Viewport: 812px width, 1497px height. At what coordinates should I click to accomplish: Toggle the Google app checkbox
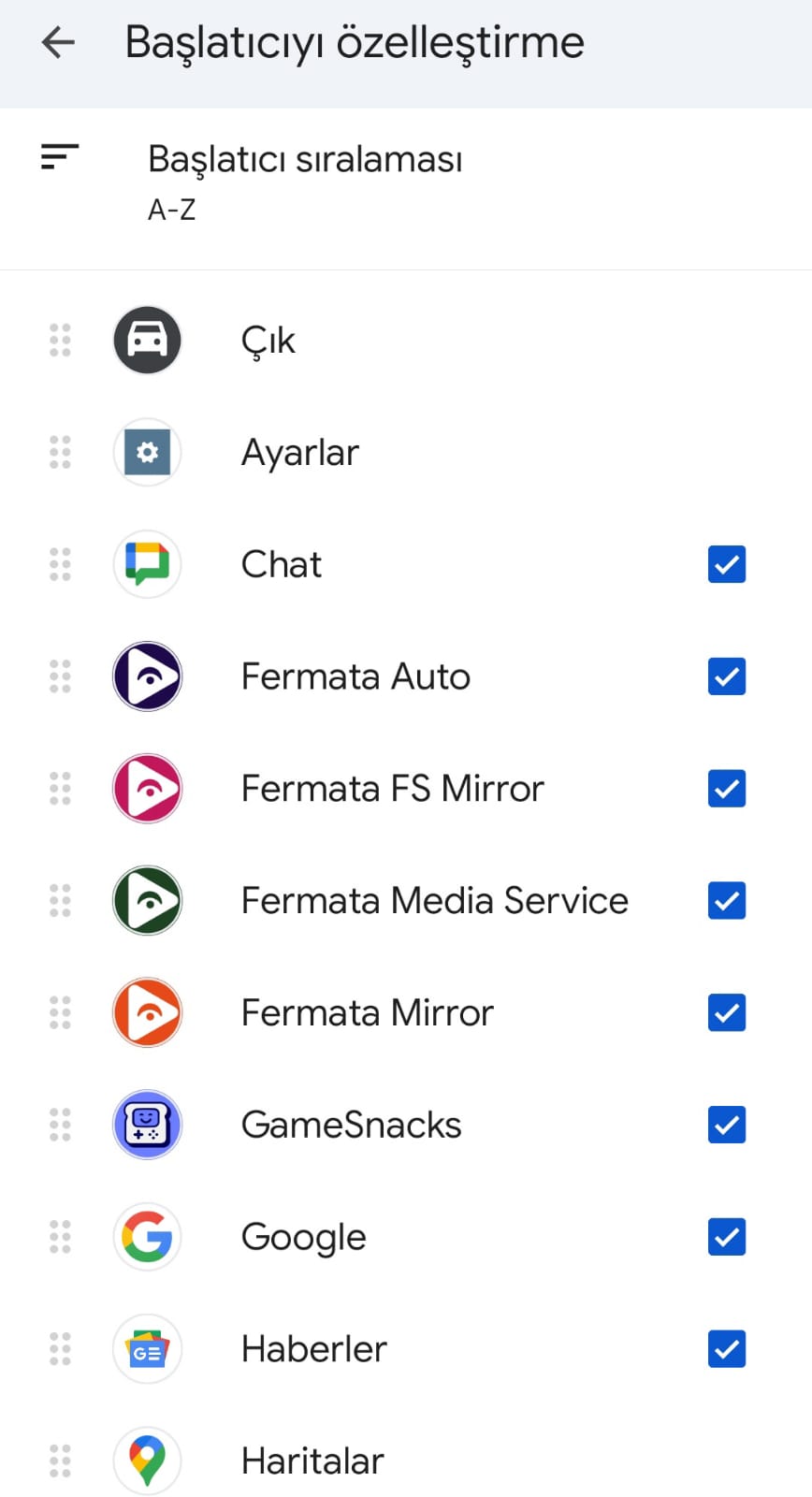click(x=727, y=1237)
